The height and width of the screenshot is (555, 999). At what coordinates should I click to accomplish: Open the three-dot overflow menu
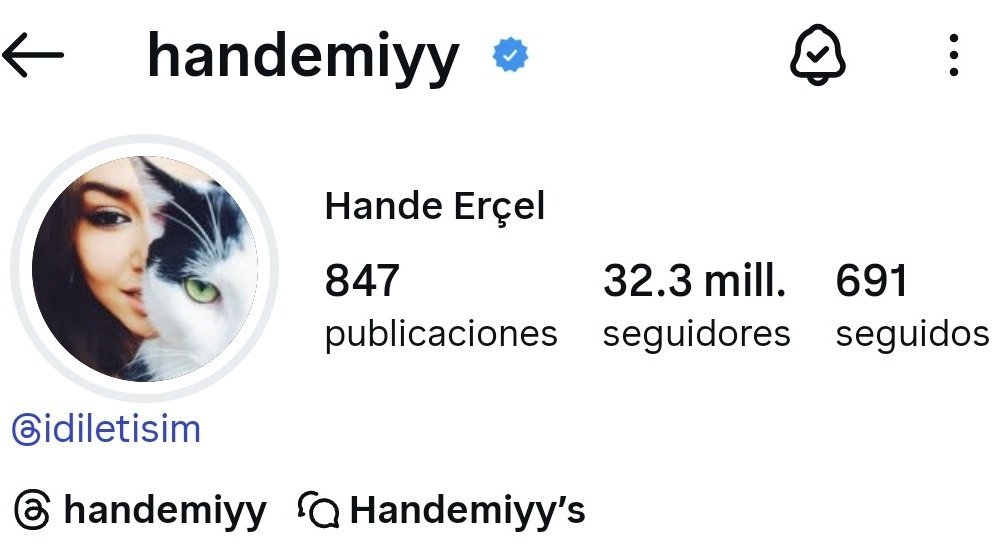click(953, 56)
